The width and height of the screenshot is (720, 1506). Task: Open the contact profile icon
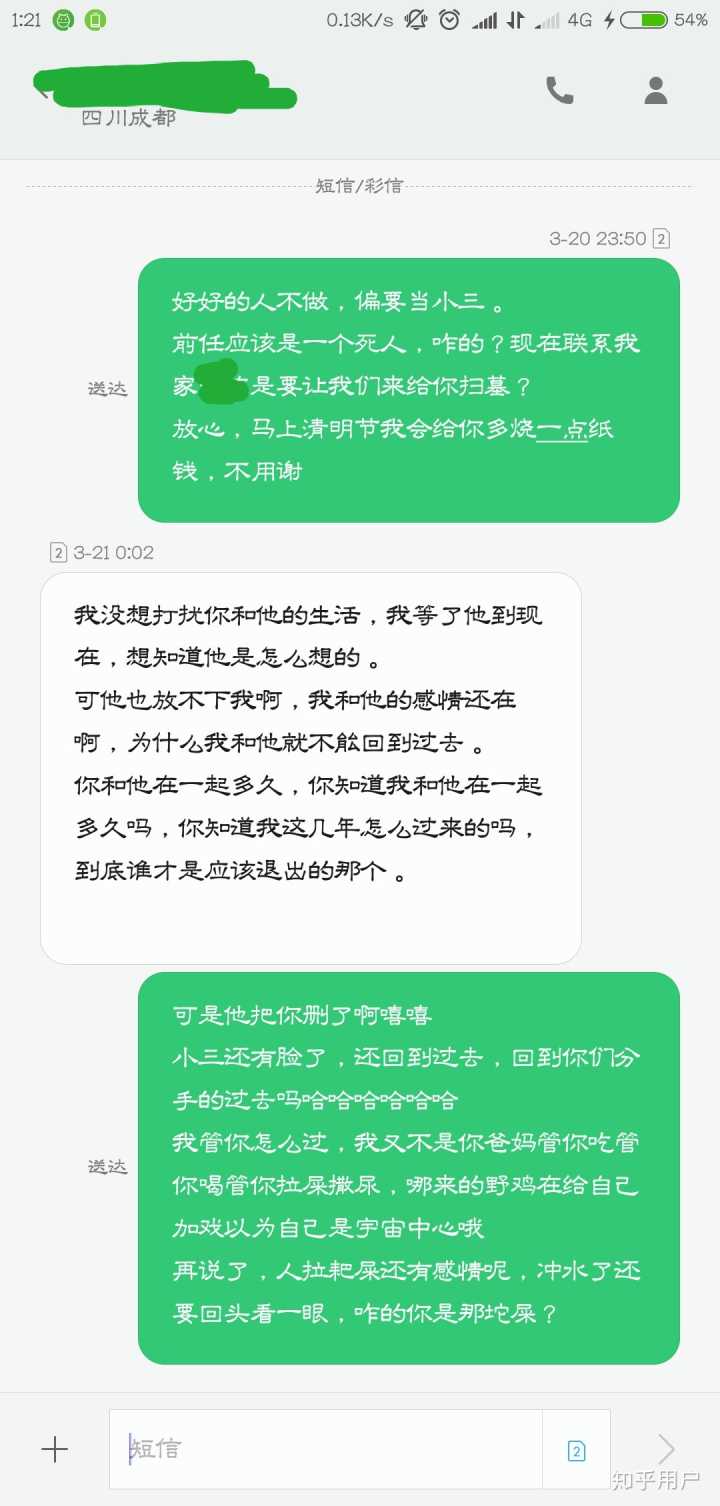coord(656,91)
